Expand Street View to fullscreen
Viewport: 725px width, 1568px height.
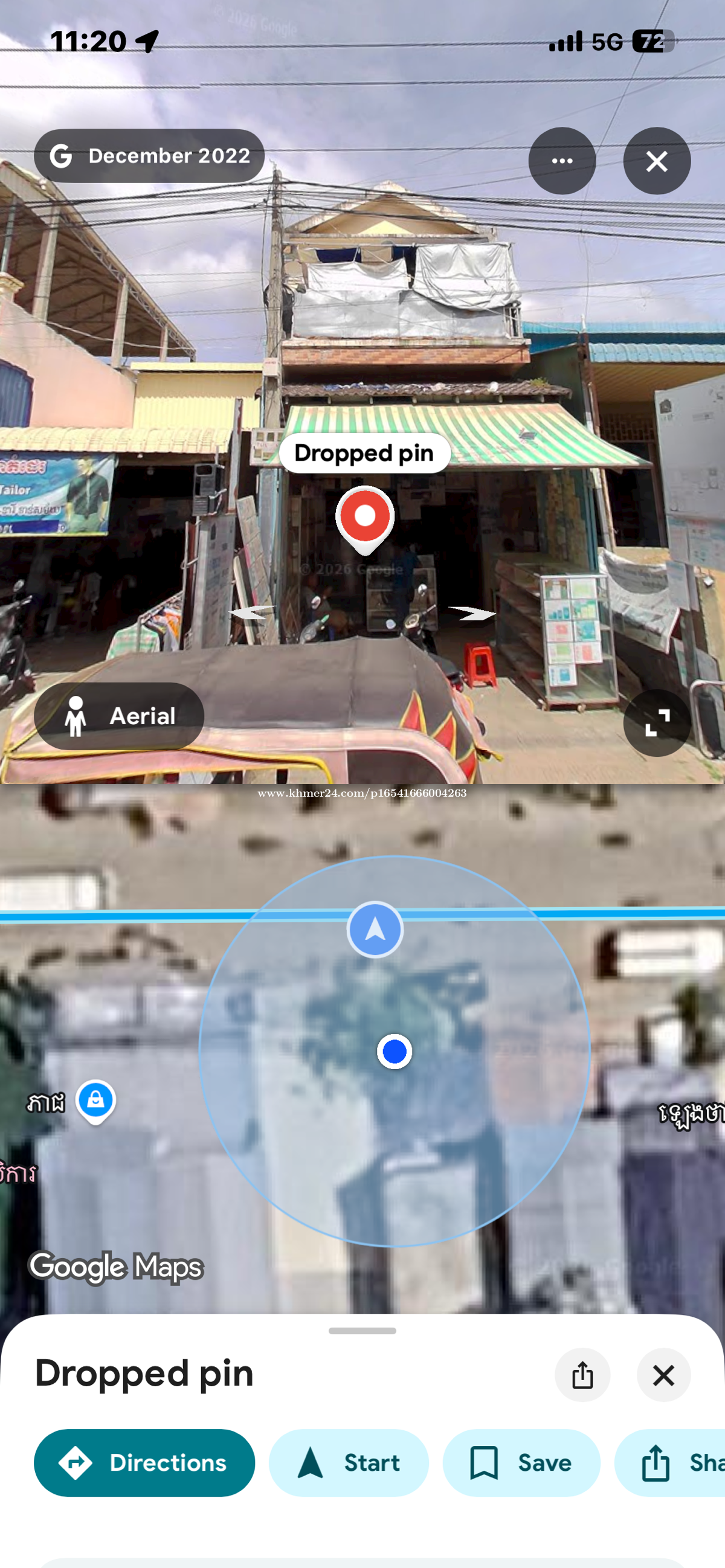[657, 722]
